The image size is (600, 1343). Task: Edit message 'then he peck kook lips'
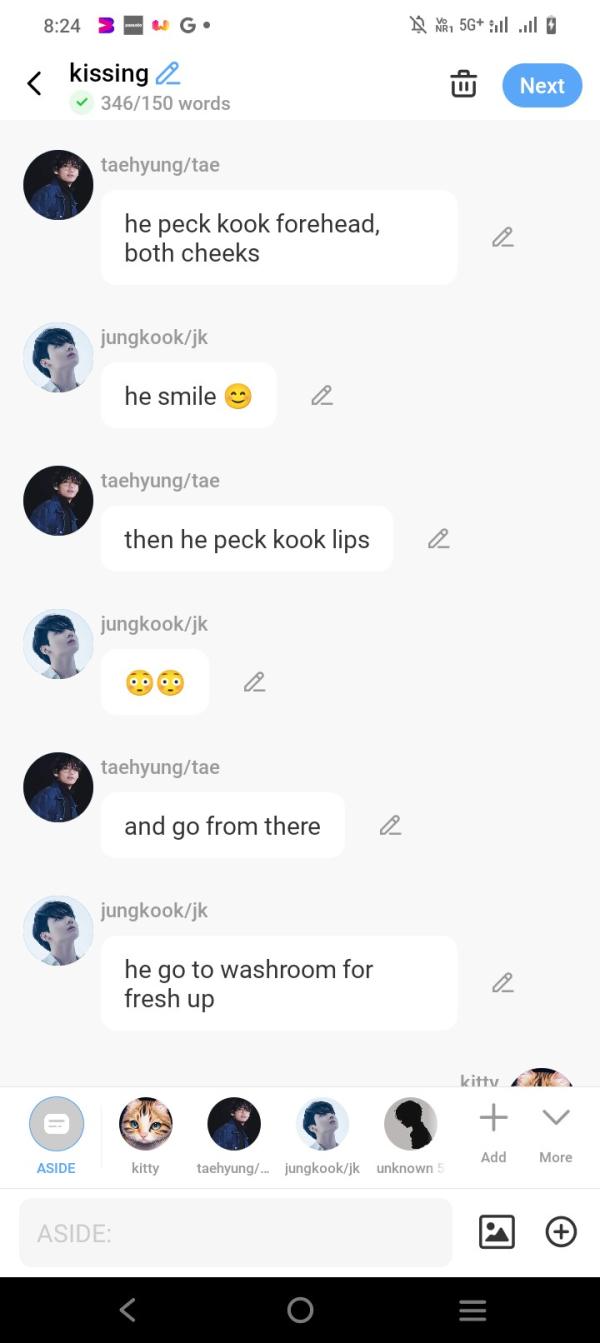[x=438, y=539]
